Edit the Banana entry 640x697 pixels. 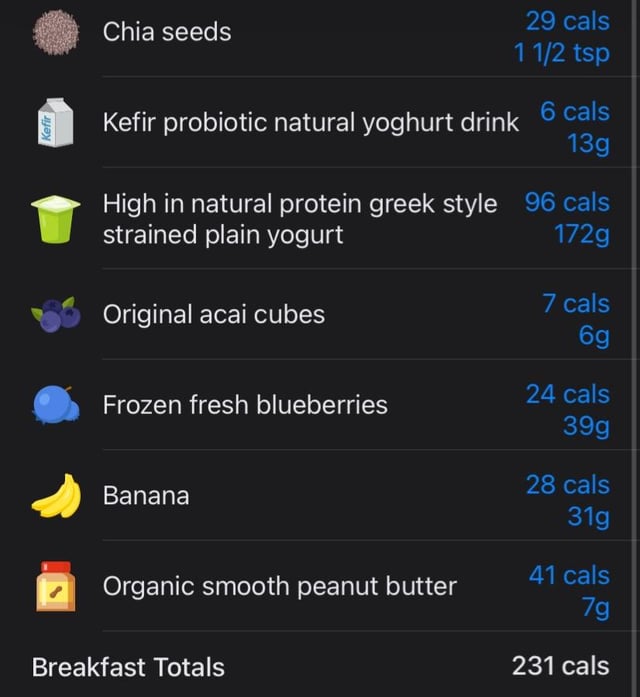coord(146,496)
